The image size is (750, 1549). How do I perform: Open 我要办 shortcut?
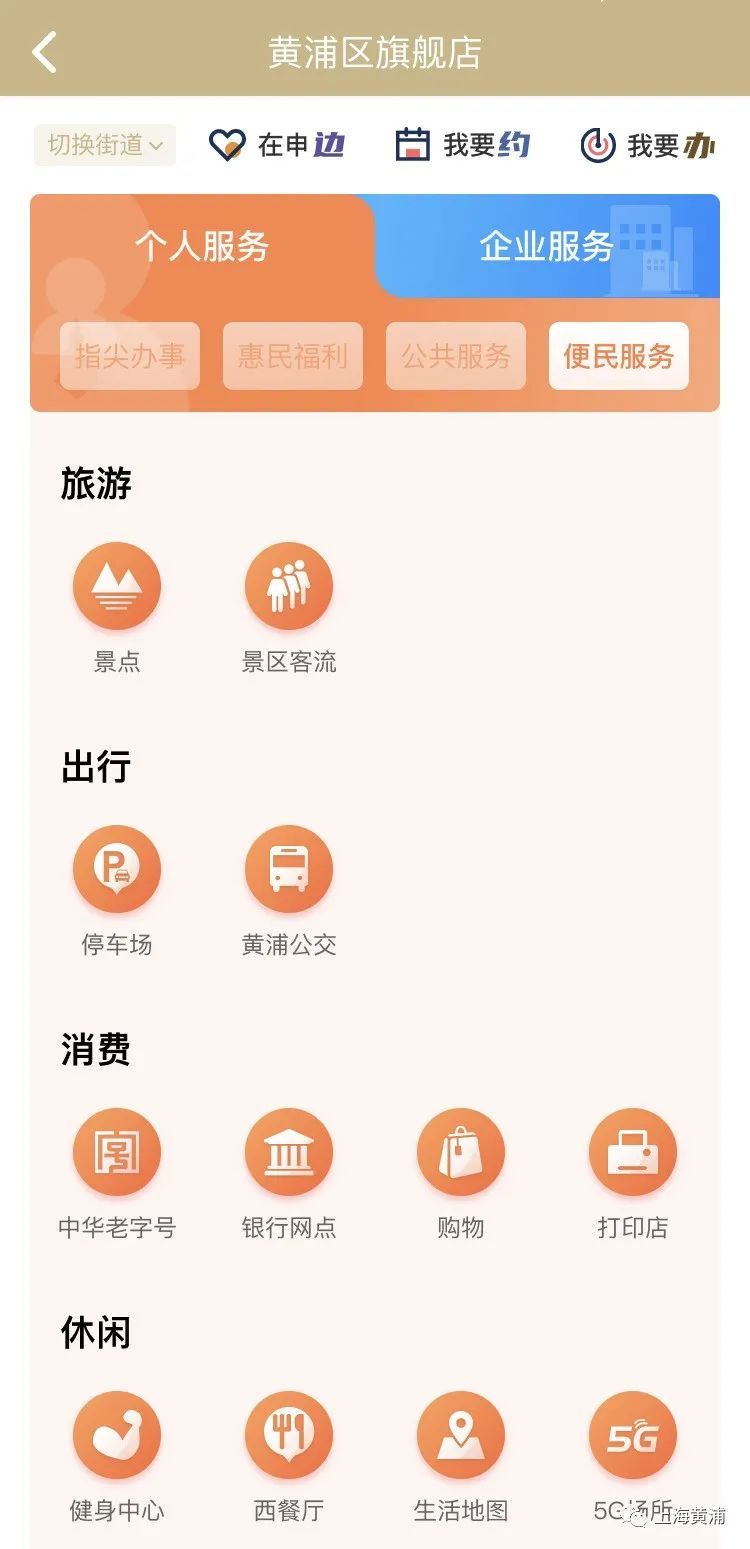tap(647, 145)
